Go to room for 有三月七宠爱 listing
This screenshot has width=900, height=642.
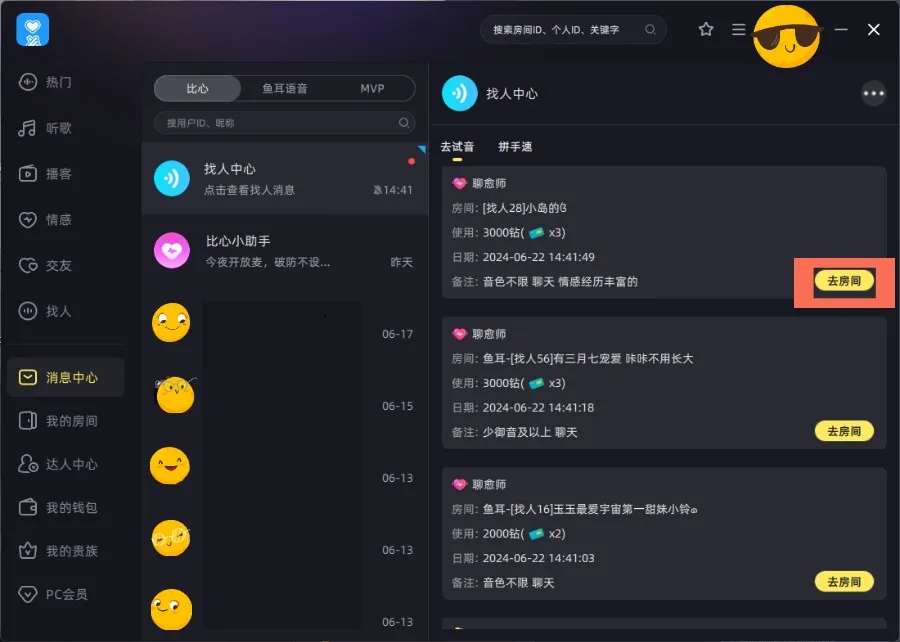click(844, 432)
